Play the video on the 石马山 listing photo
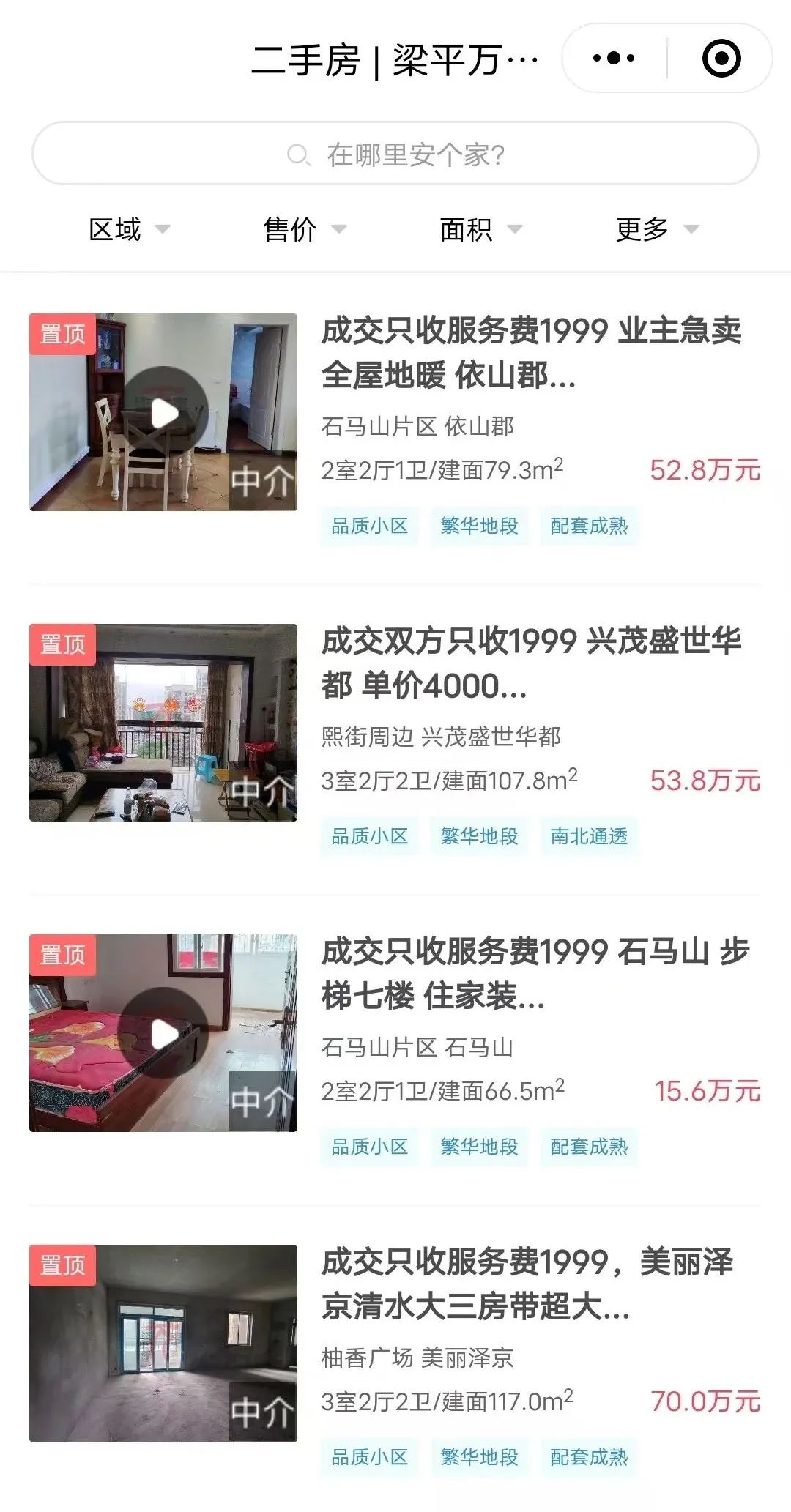The image size is (791, 1512). pos(165,1033)
